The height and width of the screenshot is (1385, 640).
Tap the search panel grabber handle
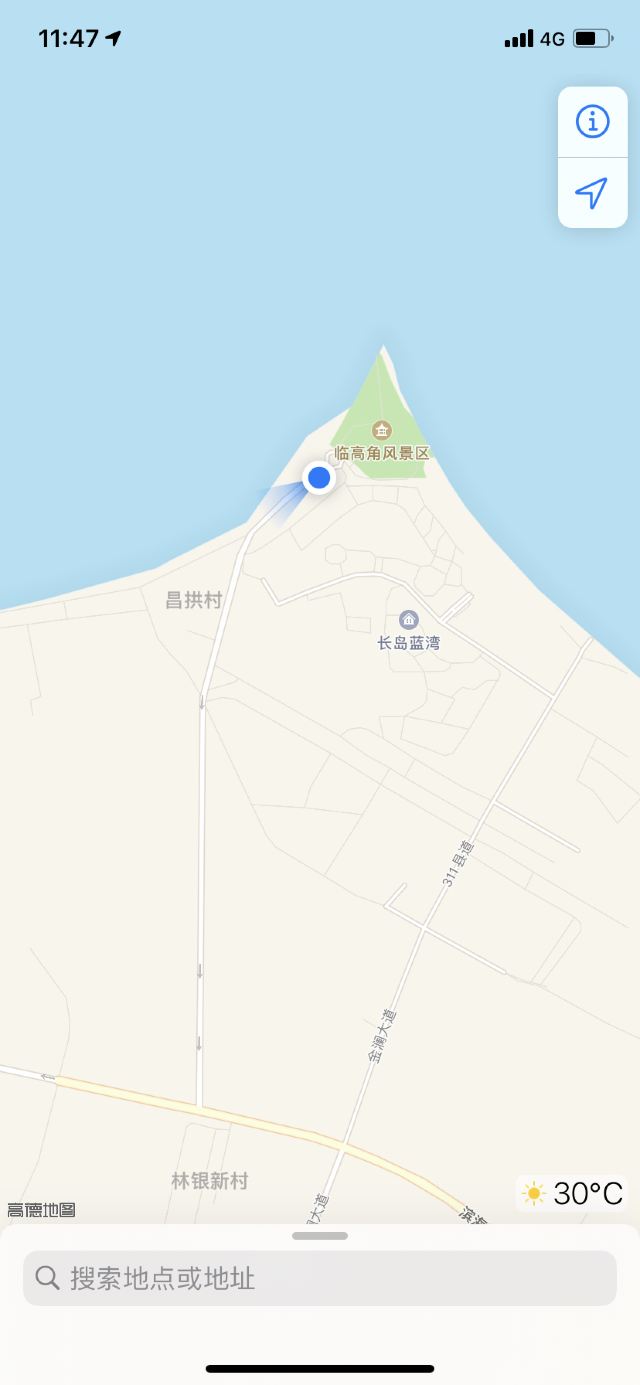coord(320,1236)
